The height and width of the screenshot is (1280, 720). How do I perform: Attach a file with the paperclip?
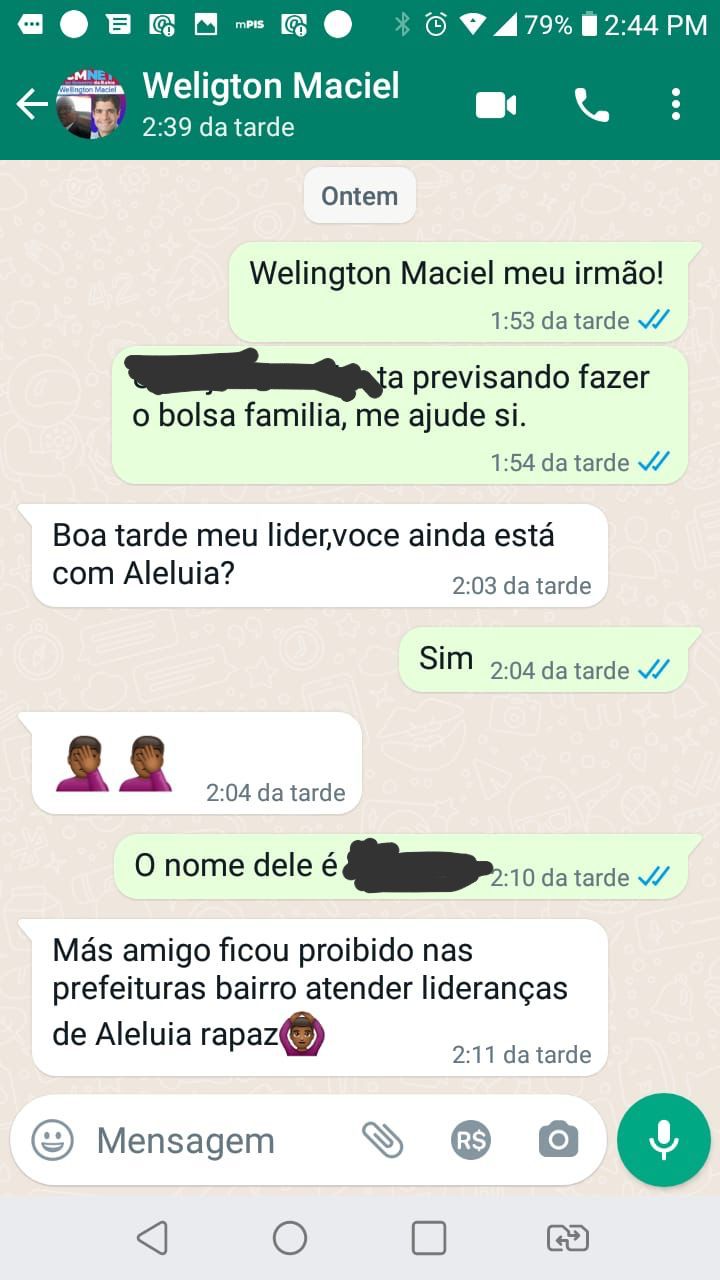pyautogui.click(x=382, y=1140)
